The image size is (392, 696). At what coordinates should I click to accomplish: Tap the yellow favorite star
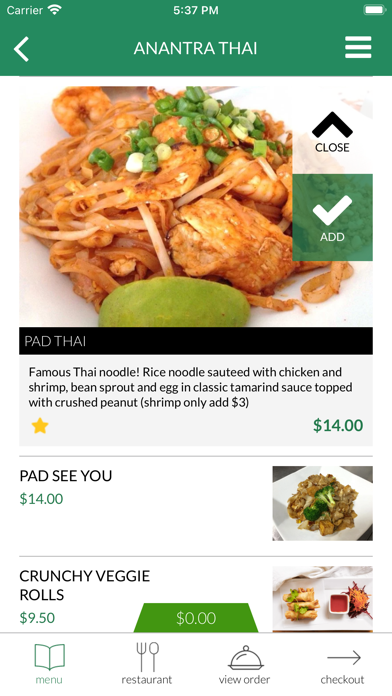click(40, 426)
